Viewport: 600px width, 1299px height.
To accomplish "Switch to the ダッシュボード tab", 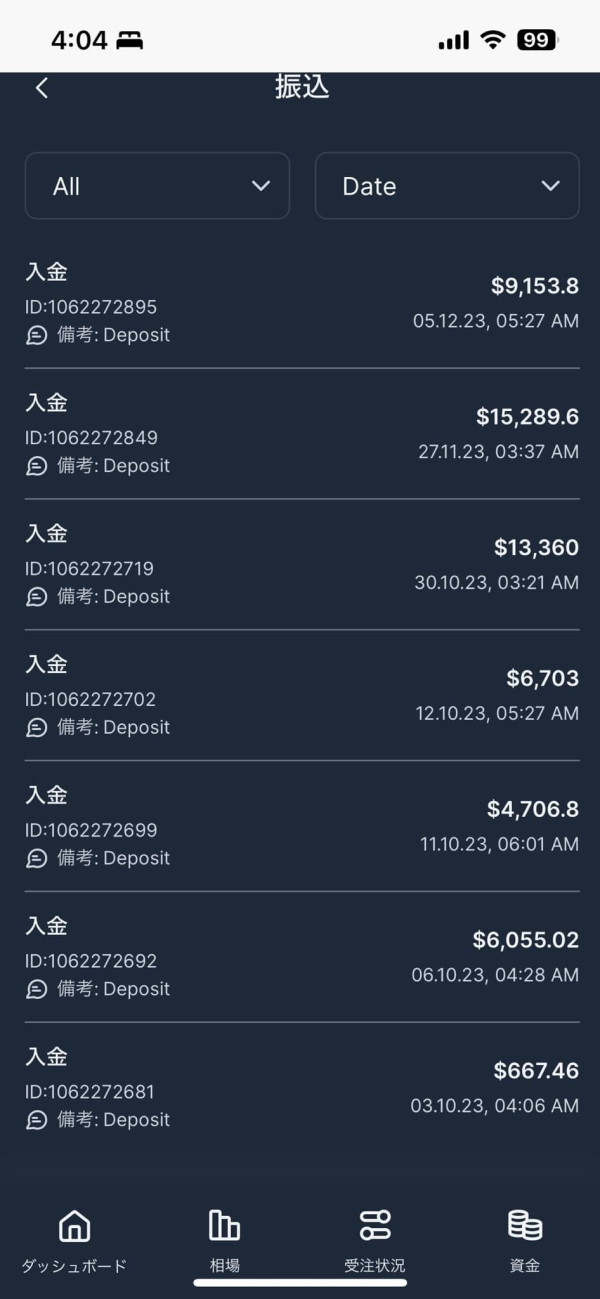I will [x=75, y=1239].
